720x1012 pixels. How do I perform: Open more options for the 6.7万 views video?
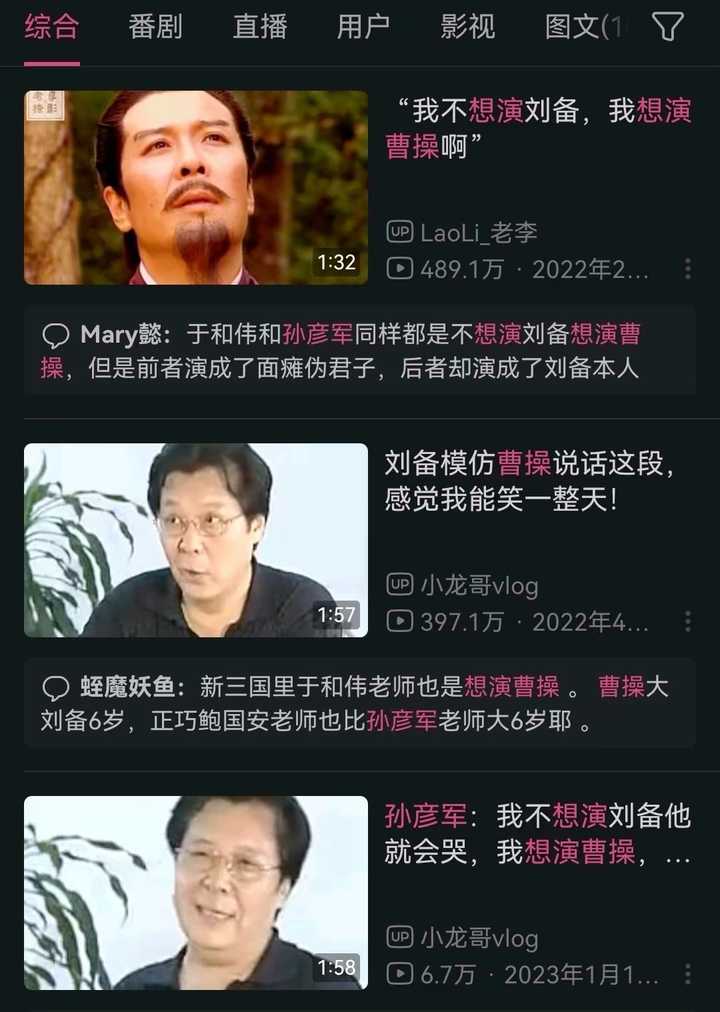pyautogui.click(x=687, y=974)
